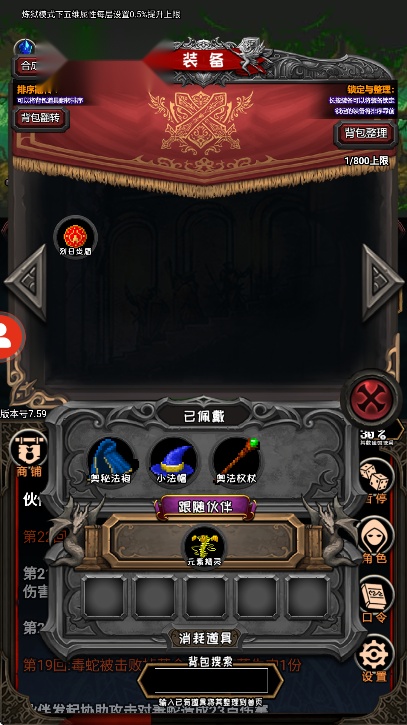Open 设置 settings gear
Screen dimensions: 407x725
374,659
